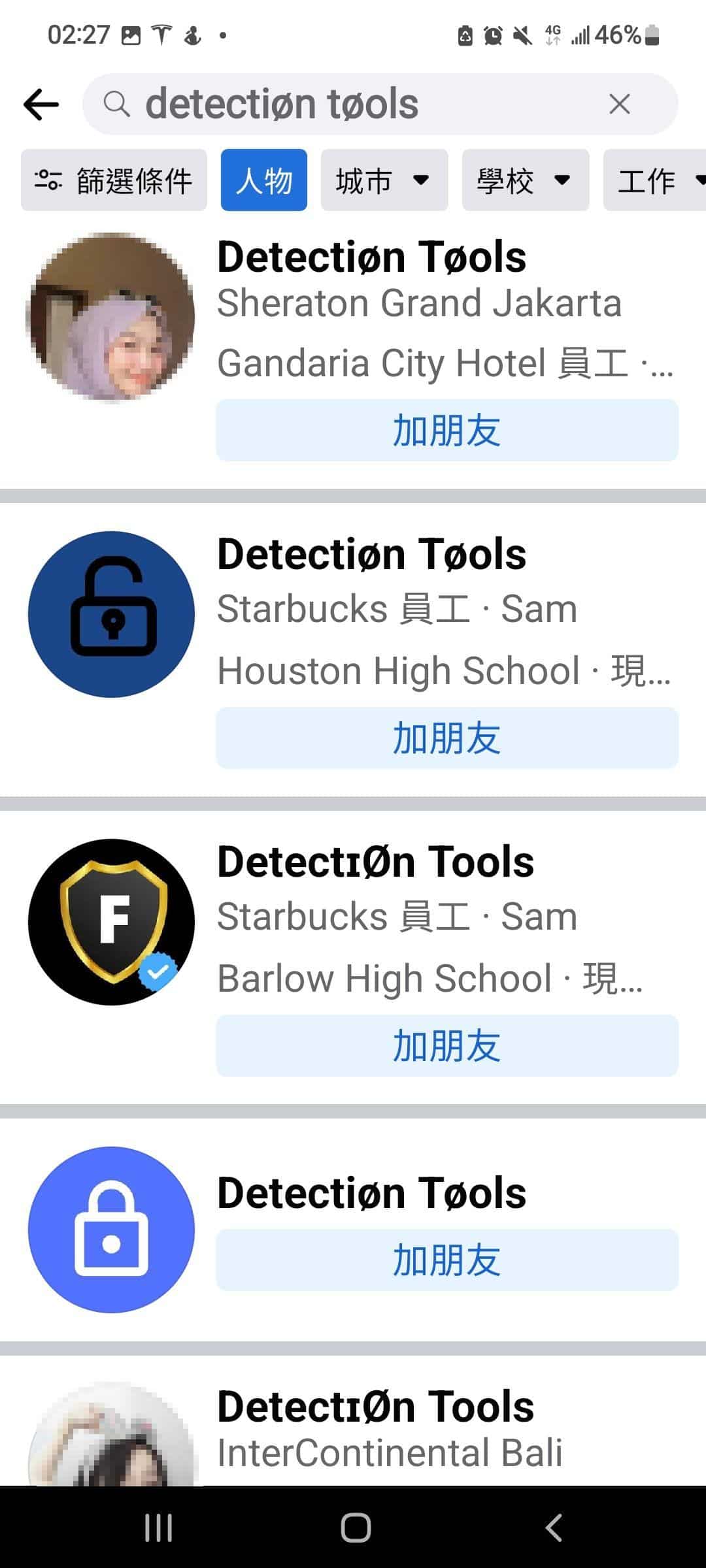The width and height of the screenshot is (706, 1568).
Task: Expand the 城市 dropdown
Action: [x=384, y=180]
